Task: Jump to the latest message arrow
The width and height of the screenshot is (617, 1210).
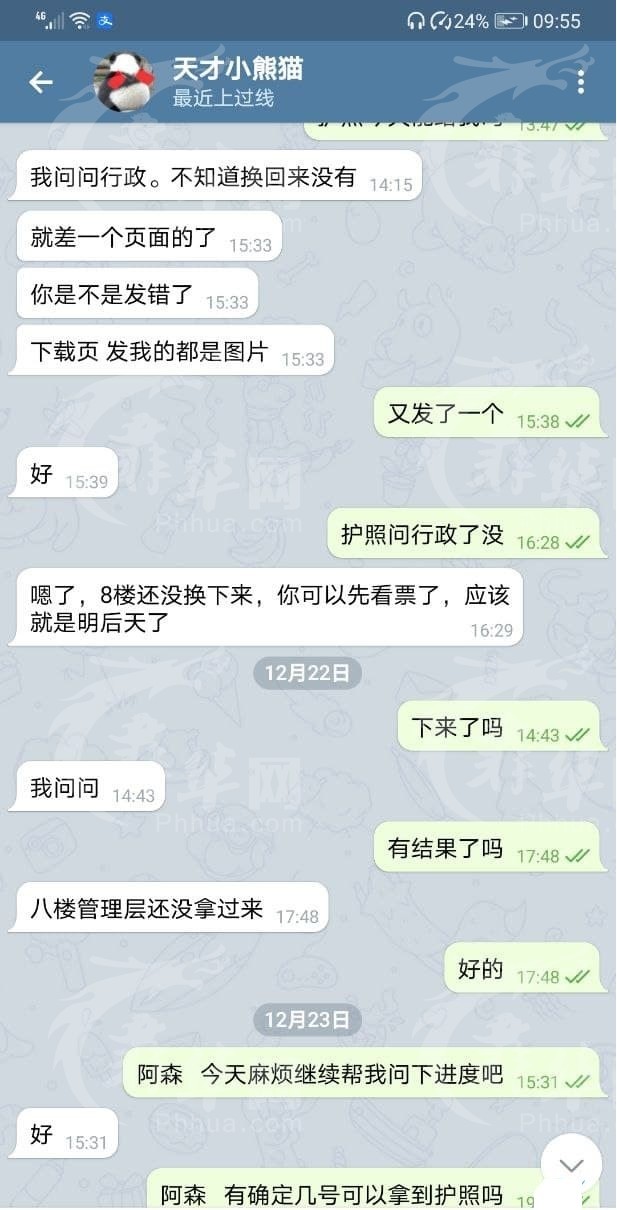Action: pyautogui.click(x=571, y=1166)
